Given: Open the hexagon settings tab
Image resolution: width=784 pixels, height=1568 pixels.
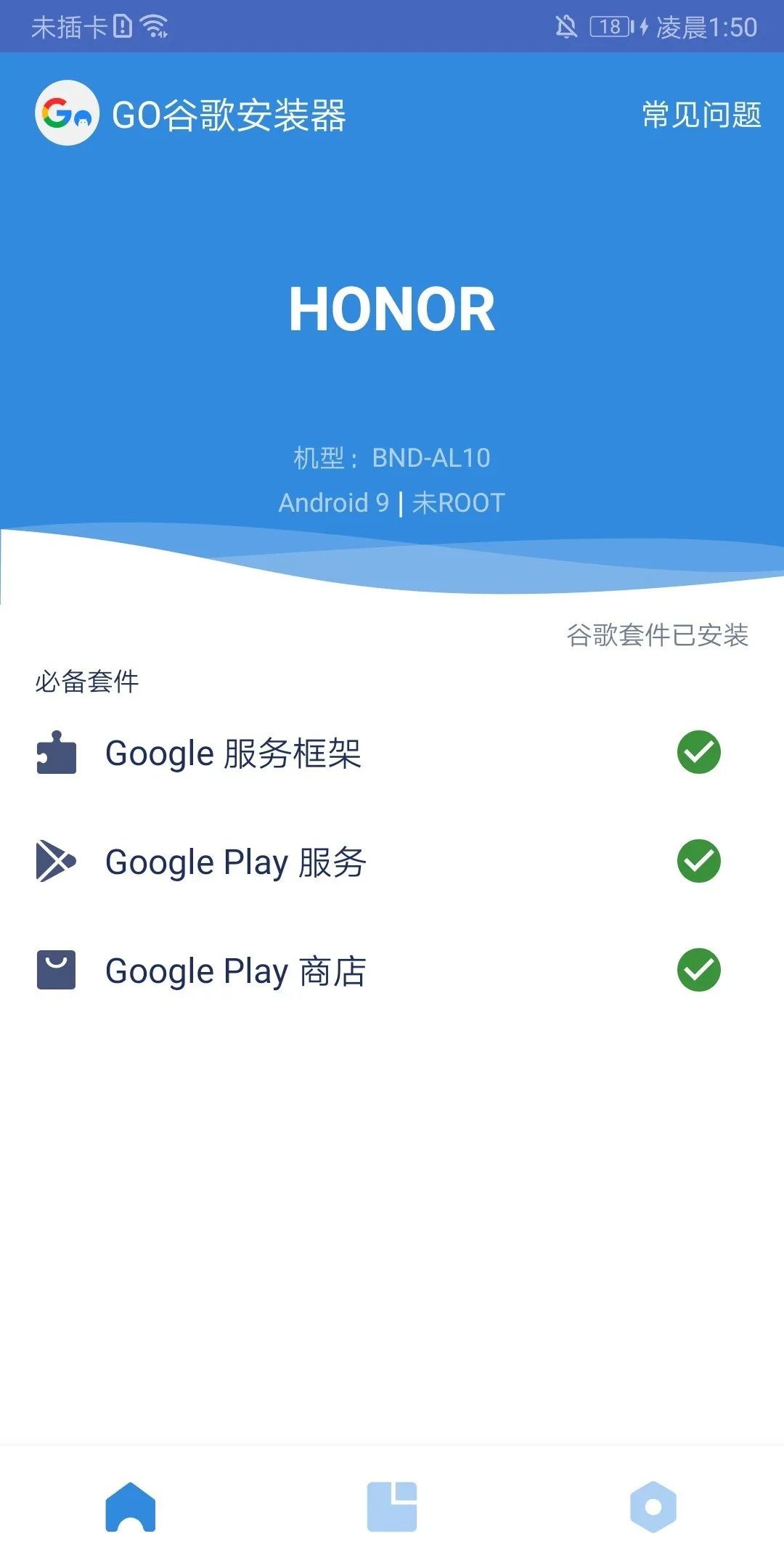Looking at the screenshot, I should [653, 1507].
